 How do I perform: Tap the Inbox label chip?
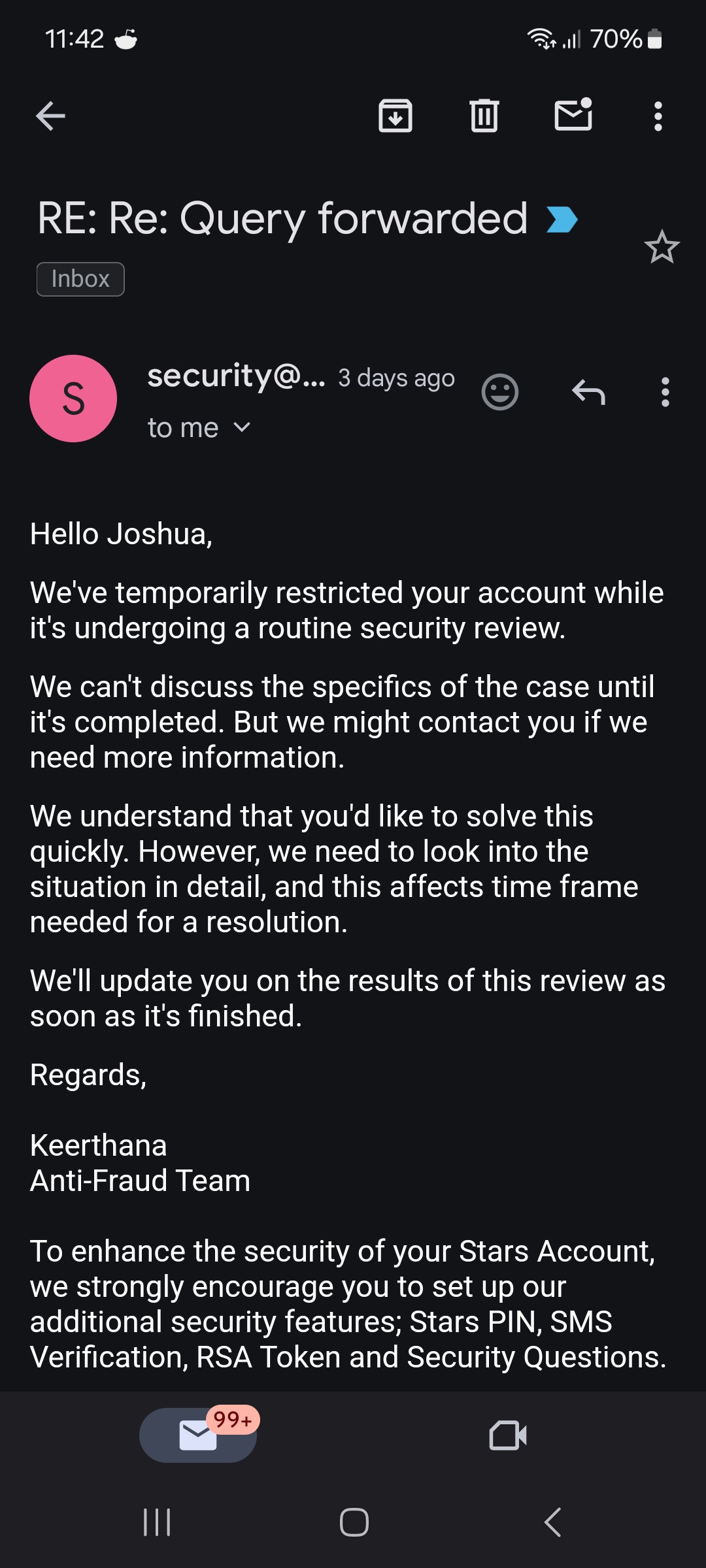80,279
